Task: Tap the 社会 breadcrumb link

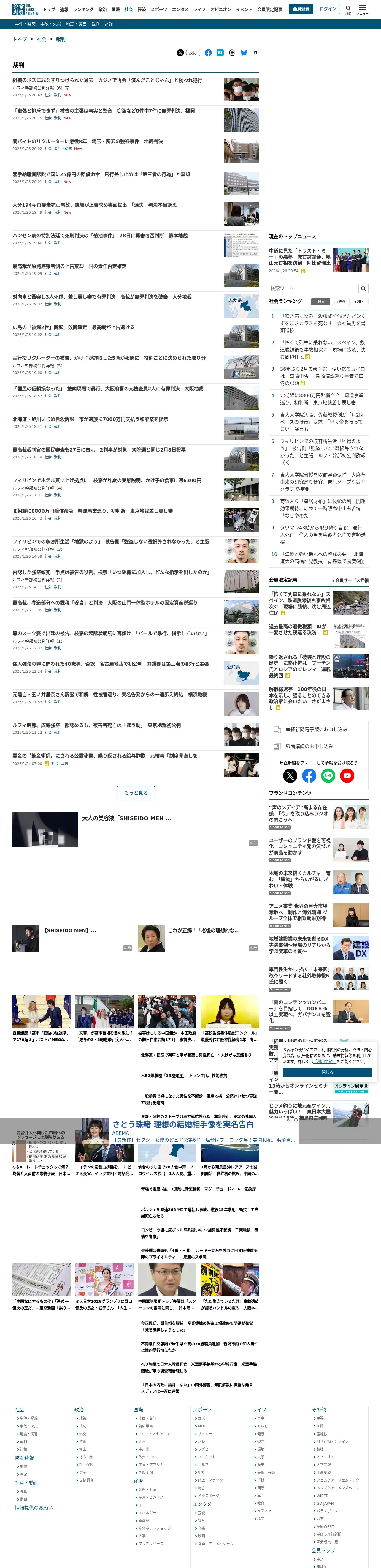Action: pos(41,39)
